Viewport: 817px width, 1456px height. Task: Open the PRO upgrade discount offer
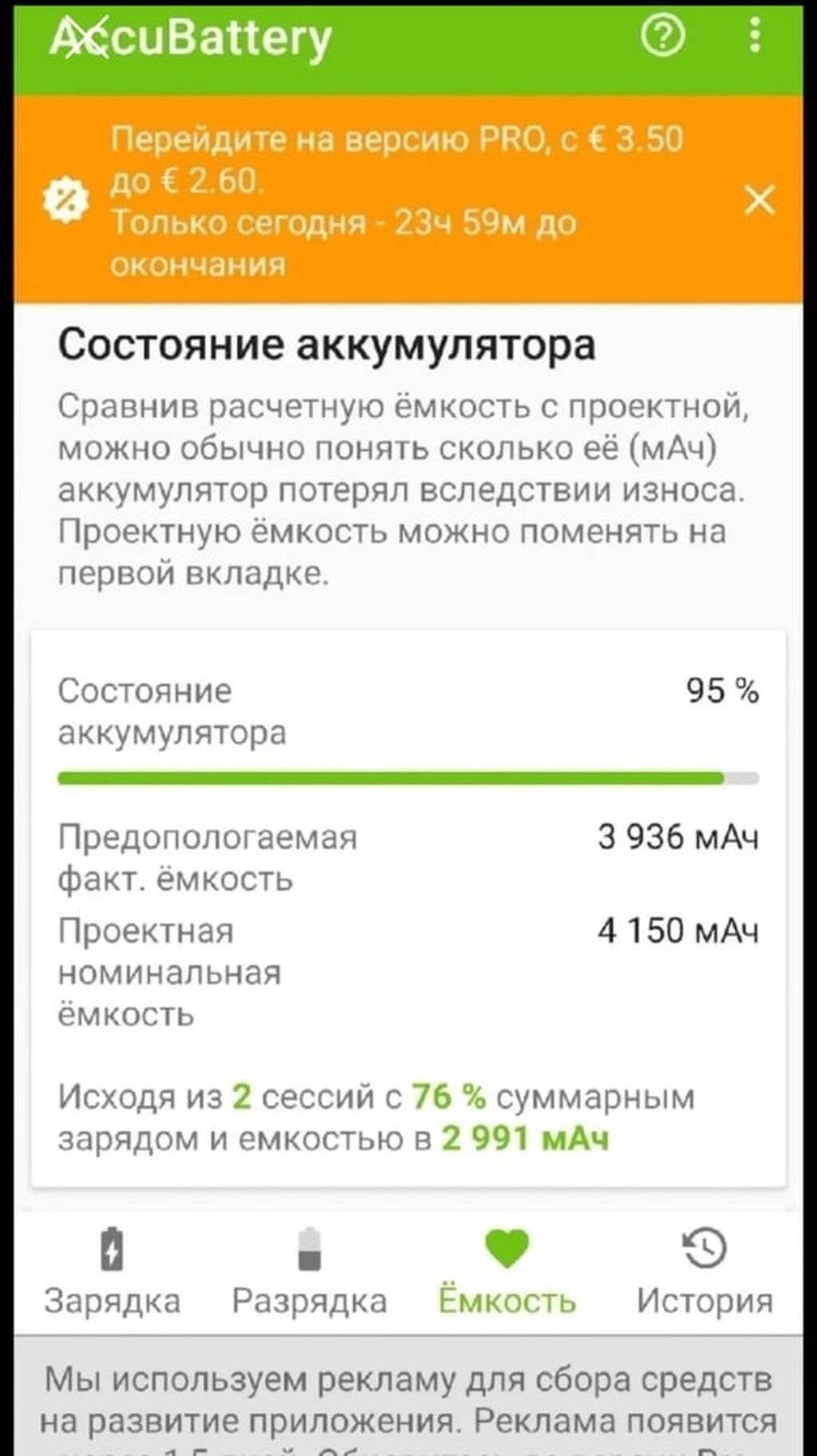397,201
